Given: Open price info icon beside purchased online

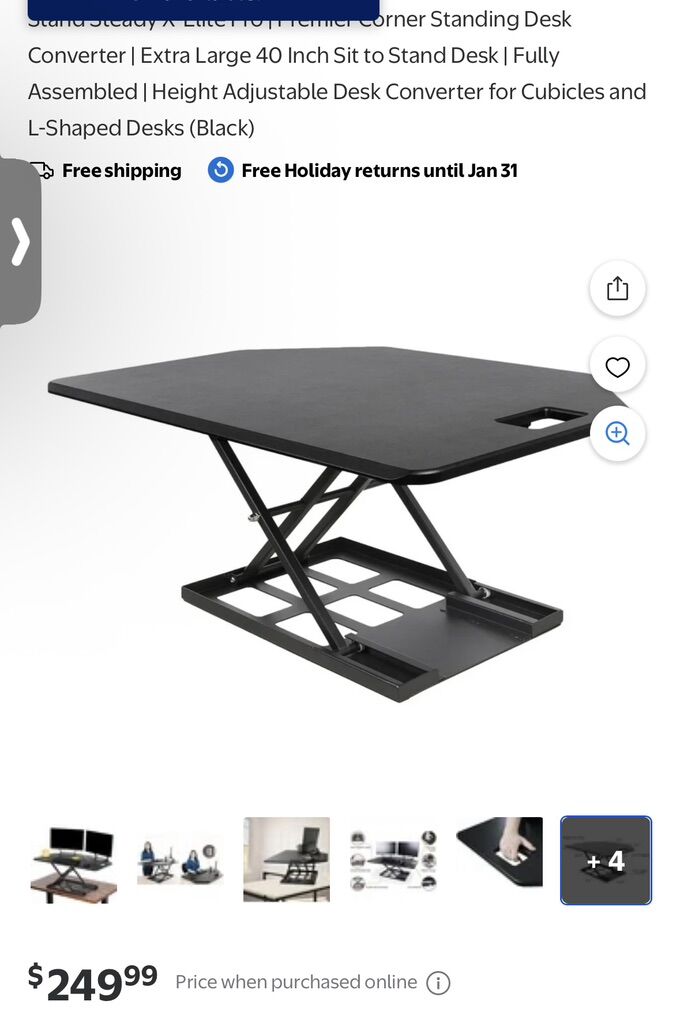Looking at the screenshot, I should click(438, 983).
